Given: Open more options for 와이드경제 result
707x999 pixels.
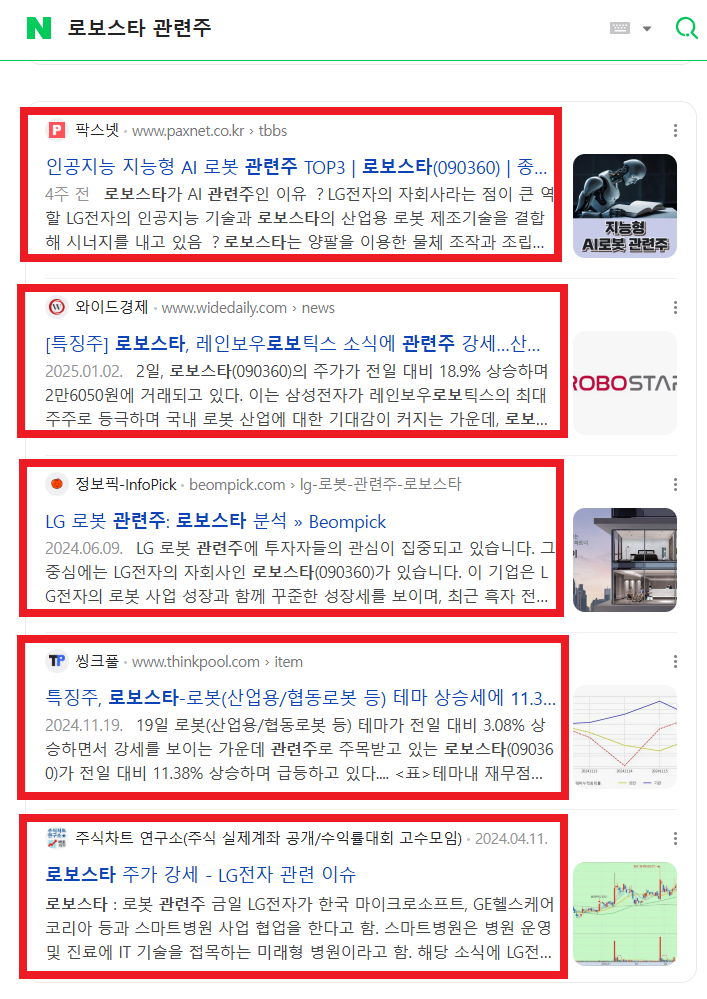Looking at the screenshot, I should click(x=676, y=308).
